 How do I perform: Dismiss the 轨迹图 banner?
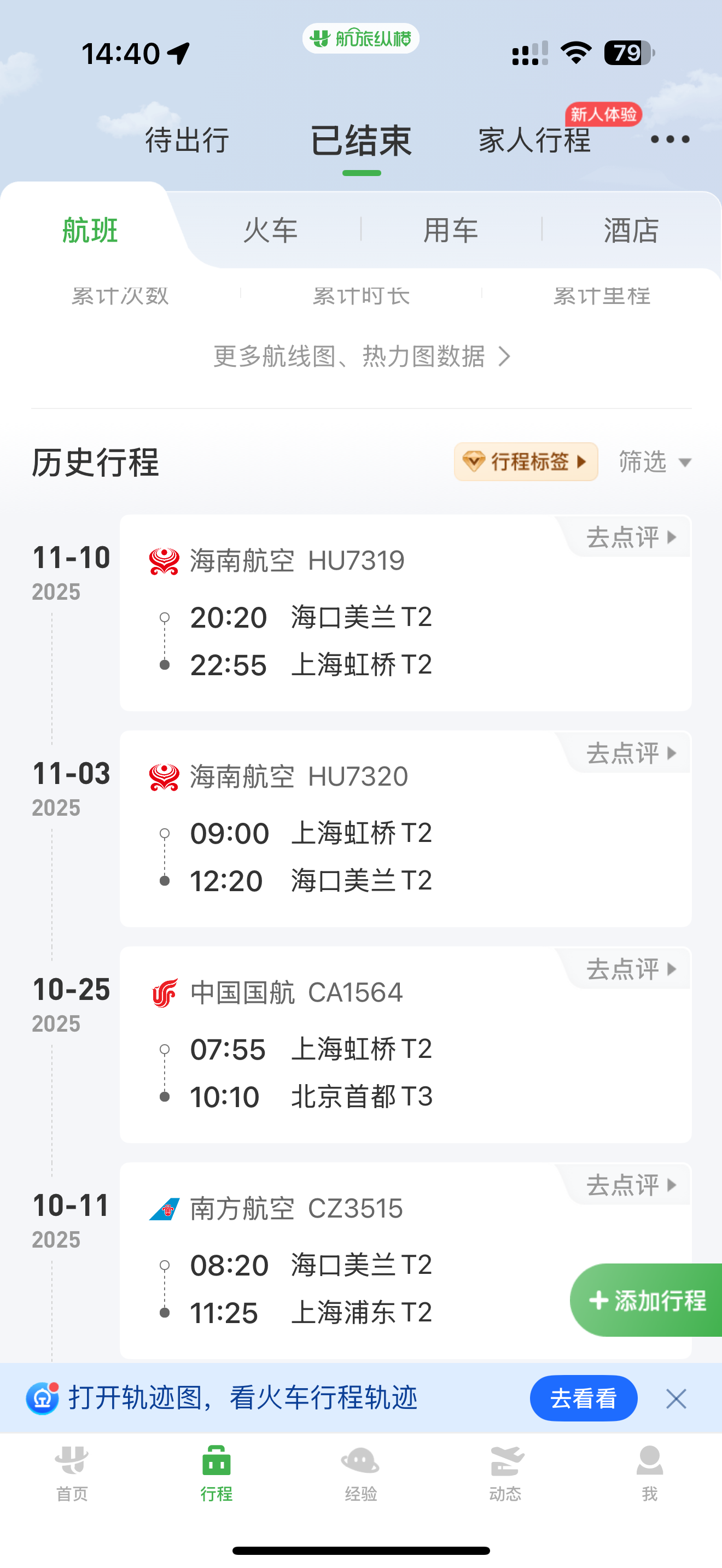click(676, 1399)
